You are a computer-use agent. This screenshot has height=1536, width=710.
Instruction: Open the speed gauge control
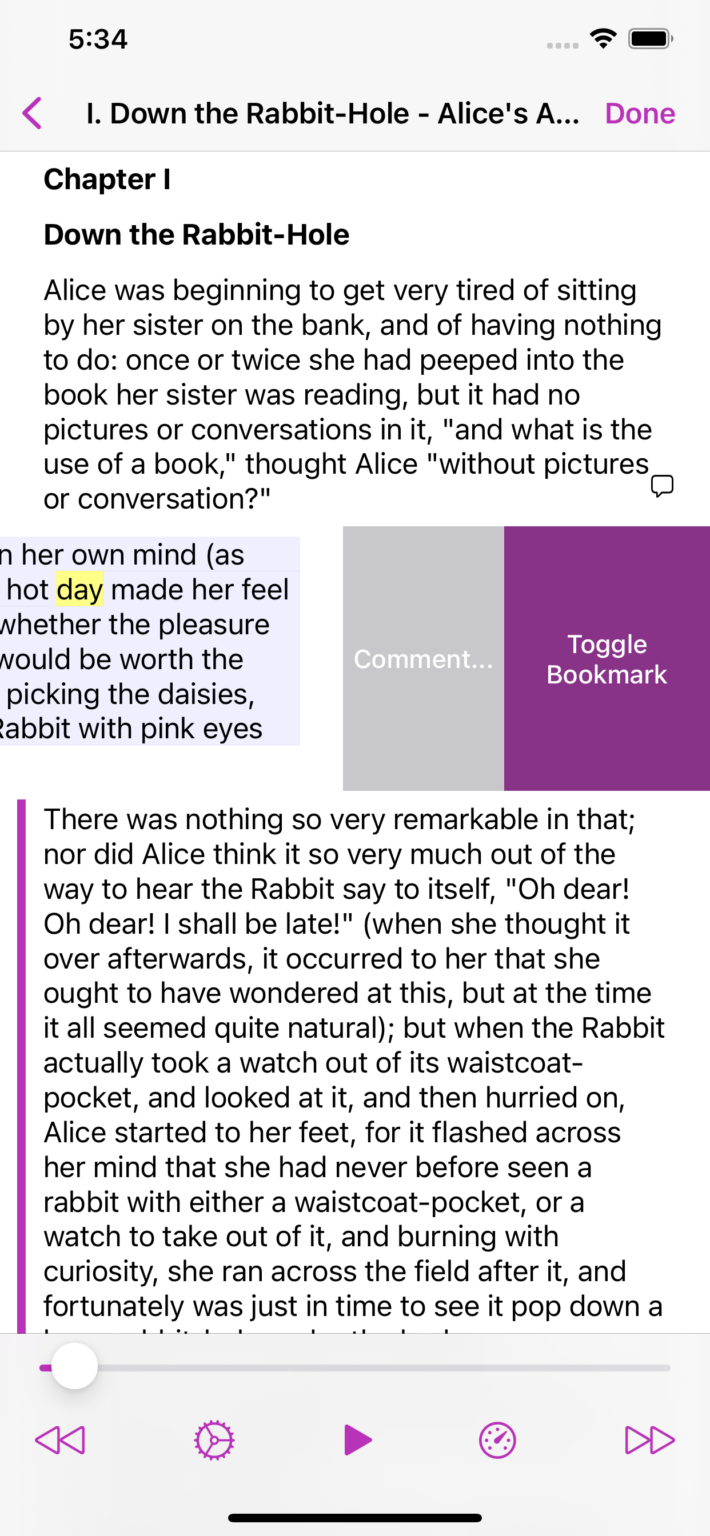pyautogui.click(x=497, y=1440)
